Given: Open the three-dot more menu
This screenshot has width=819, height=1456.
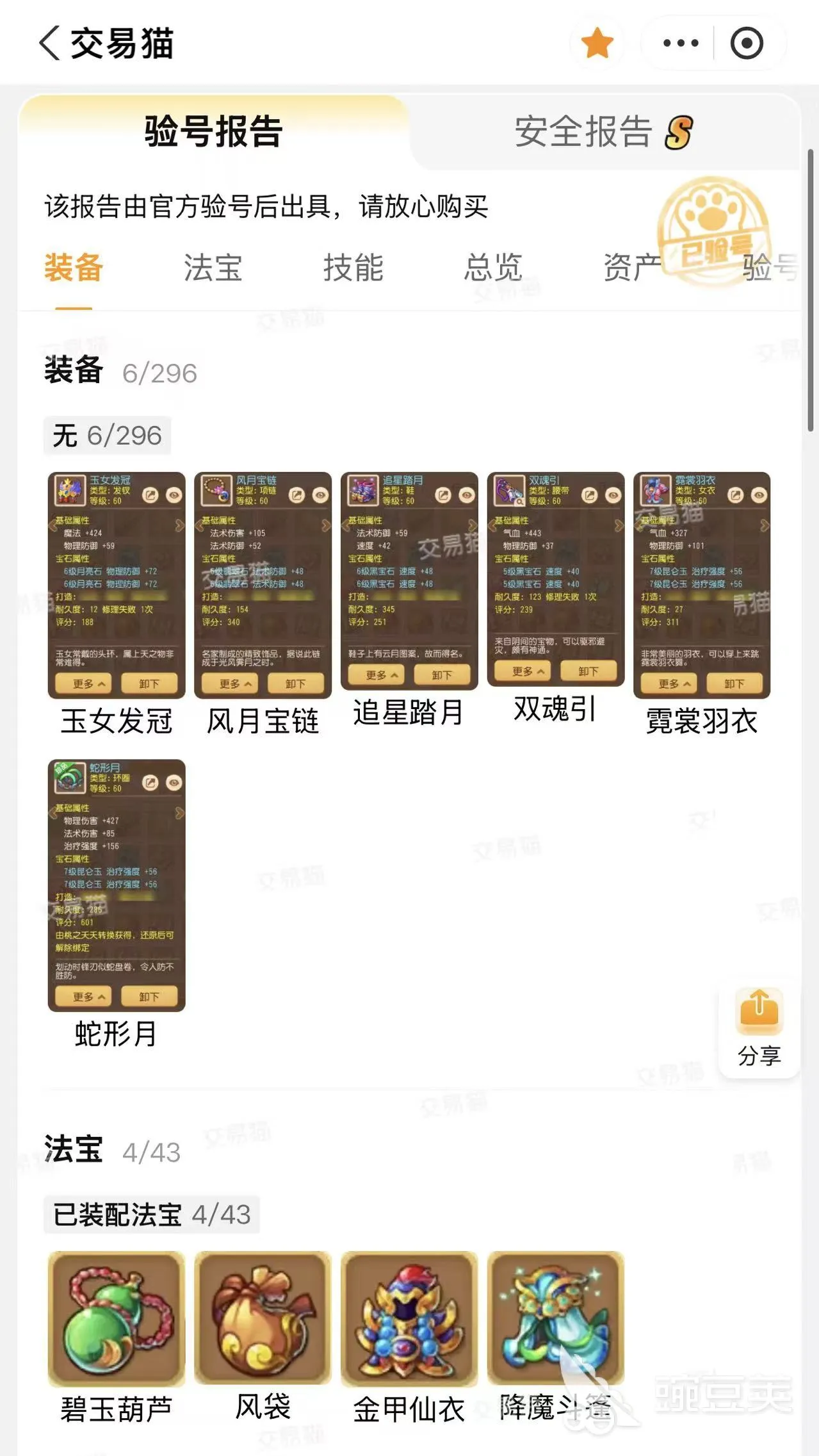Looking at the screenshot, I should pos(681,43).
